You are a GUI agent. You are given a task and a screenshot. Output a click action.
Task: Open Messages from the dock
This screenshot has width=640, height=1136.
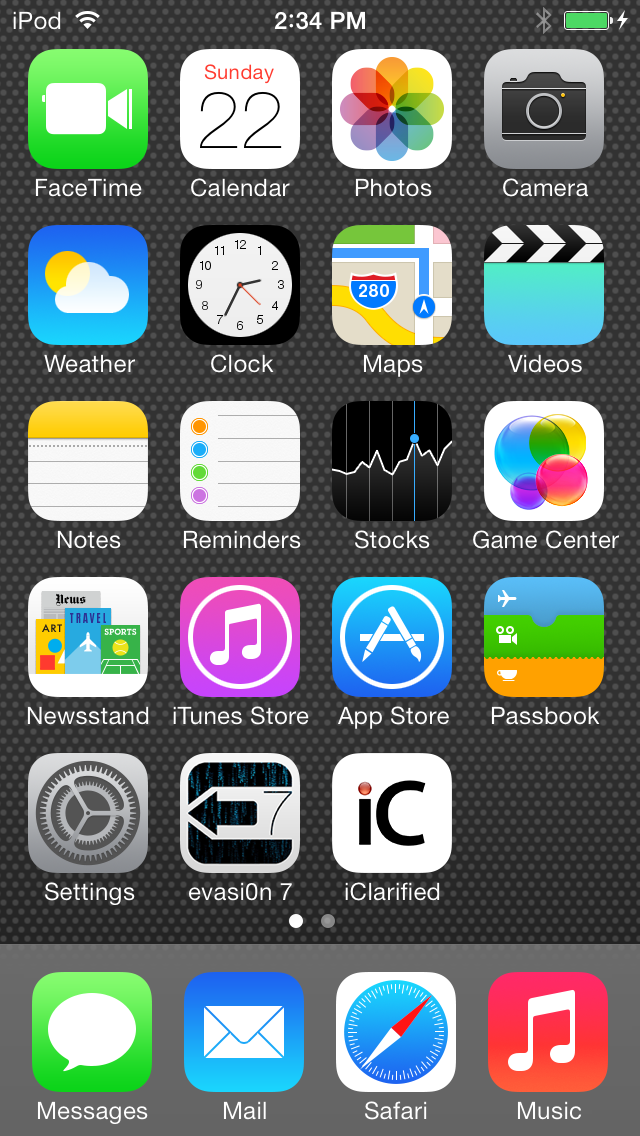click(x=92, y=1032)
